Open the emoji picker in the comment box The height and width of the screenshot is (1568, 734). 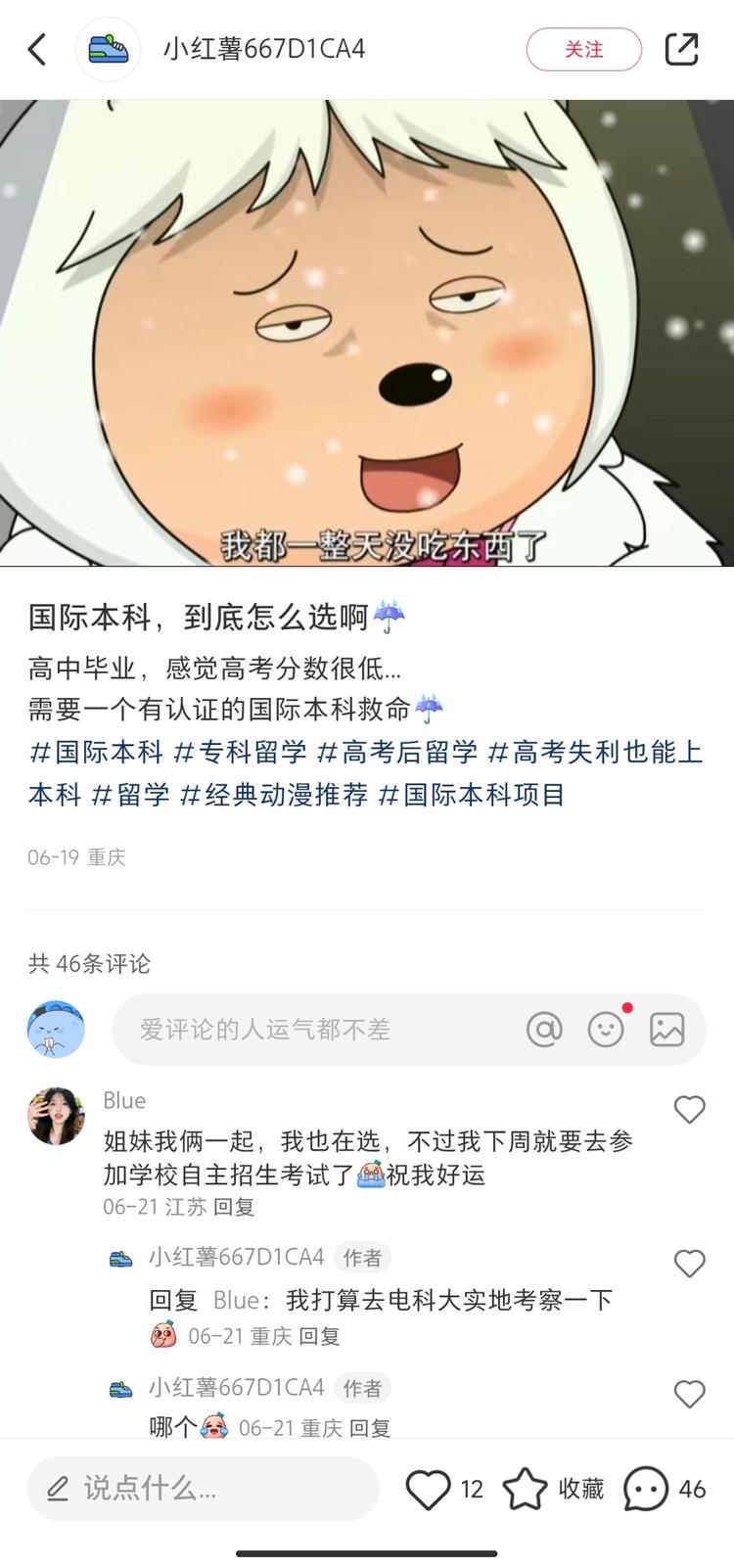coord(606,1030)
